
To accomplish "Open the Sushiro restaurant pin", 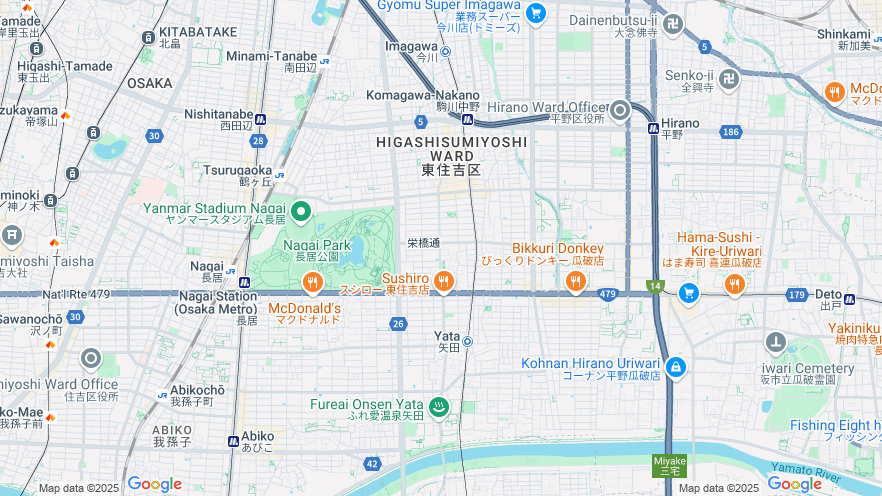I will click(442, 282).
